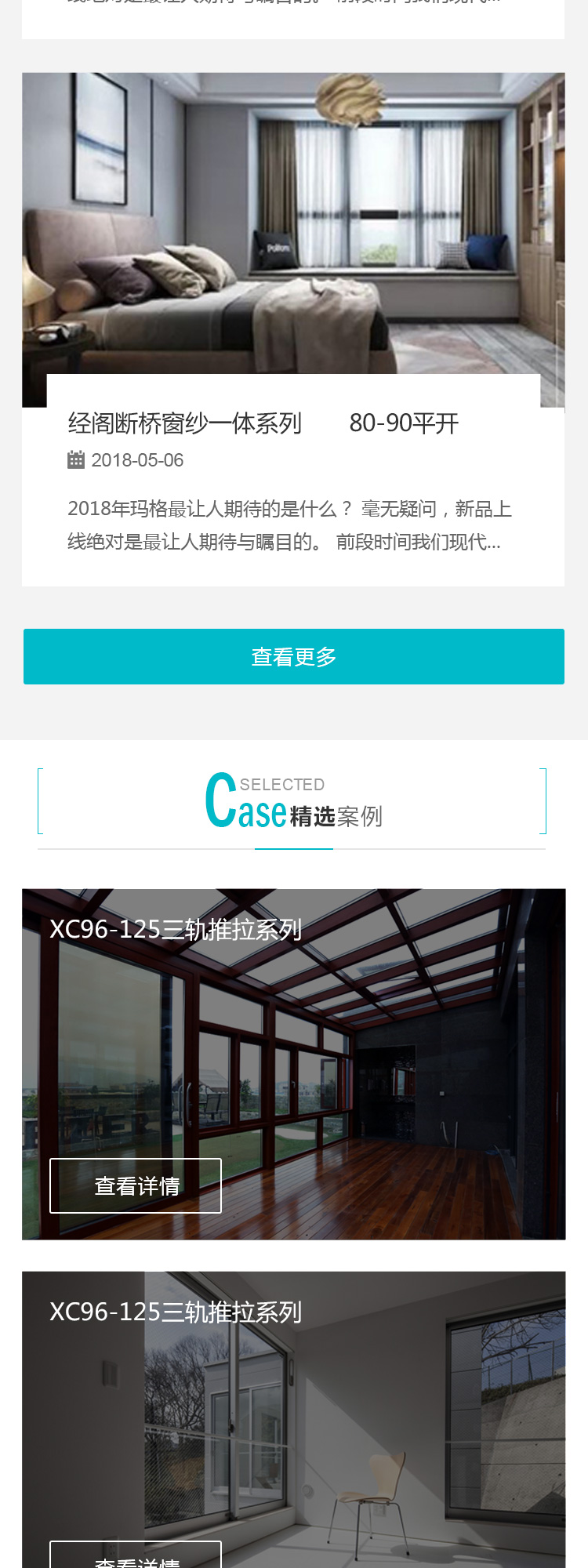The width and height of the screenshot is (588, 1568).
Task: Open 查看详情 on the sunroom case
Action: (x=136, y=1185)
